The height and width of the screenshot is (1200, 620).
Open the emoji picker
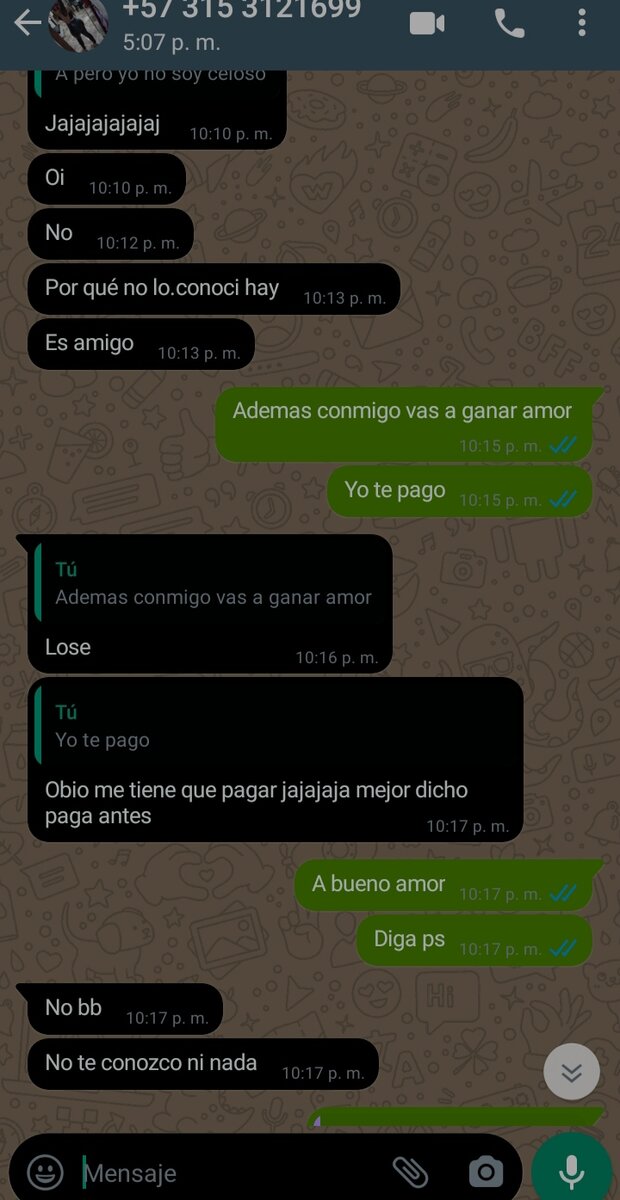click(45, 1172)
